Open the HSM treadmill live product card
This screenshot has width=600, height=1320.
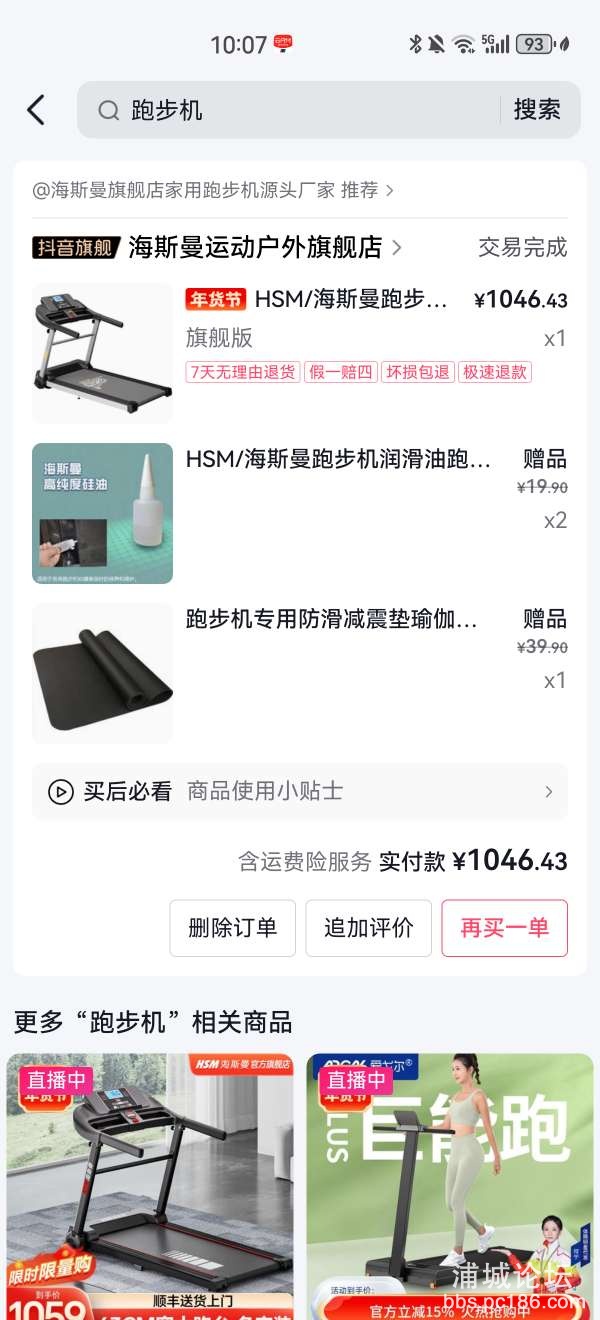point(150,1185)
